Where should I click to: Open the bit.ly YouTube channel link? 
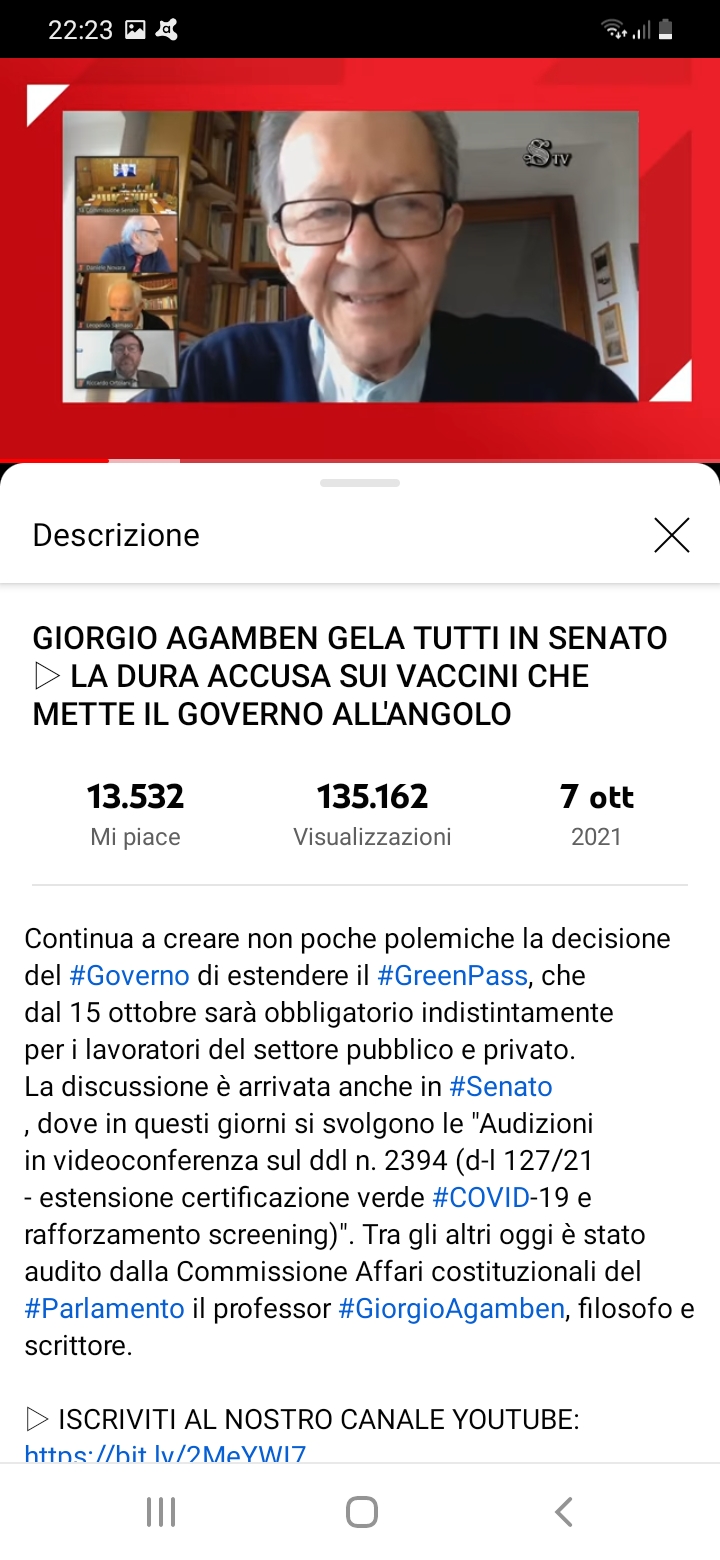click(x=165, y=1453)
